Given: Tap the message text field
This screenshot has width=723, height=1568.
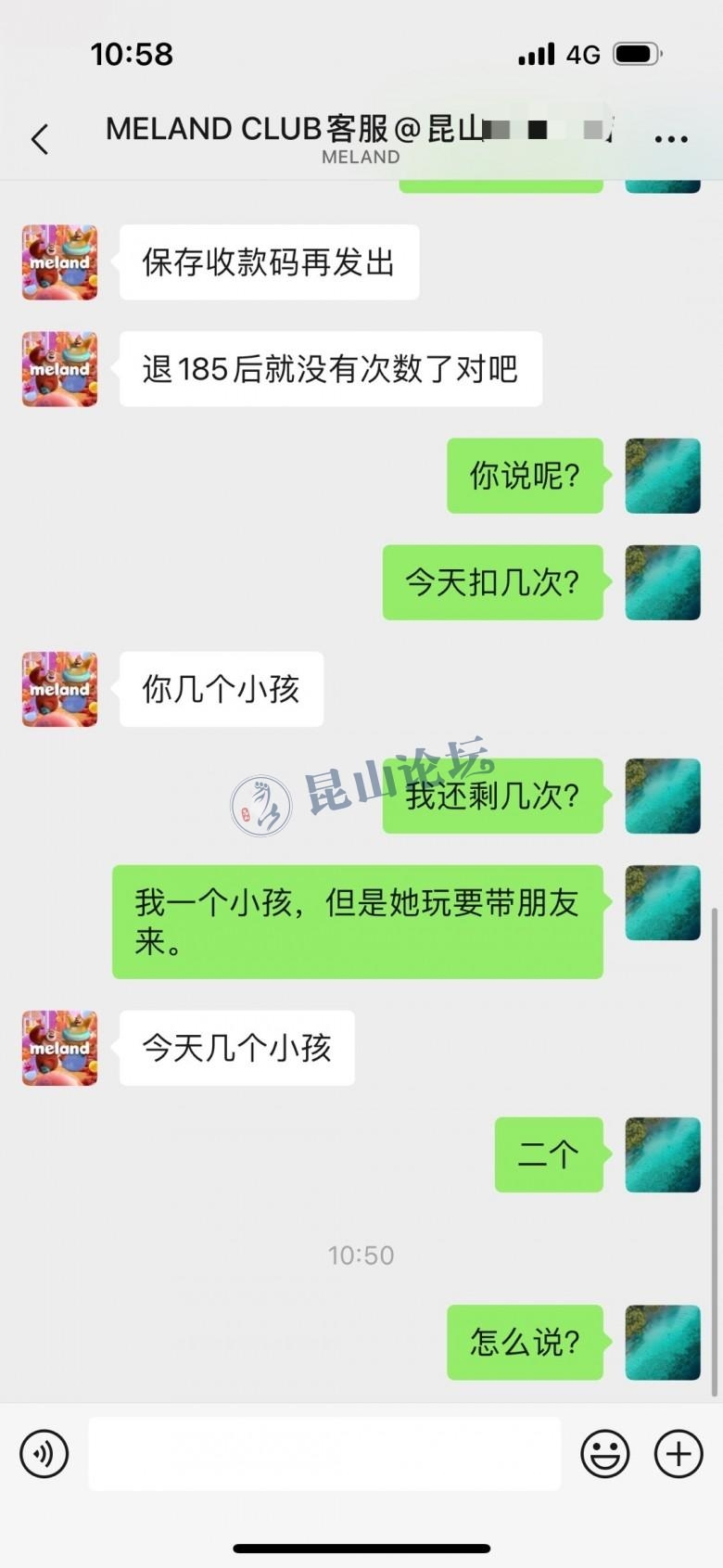Looking at the screenshot, I should coord(324,1454).
